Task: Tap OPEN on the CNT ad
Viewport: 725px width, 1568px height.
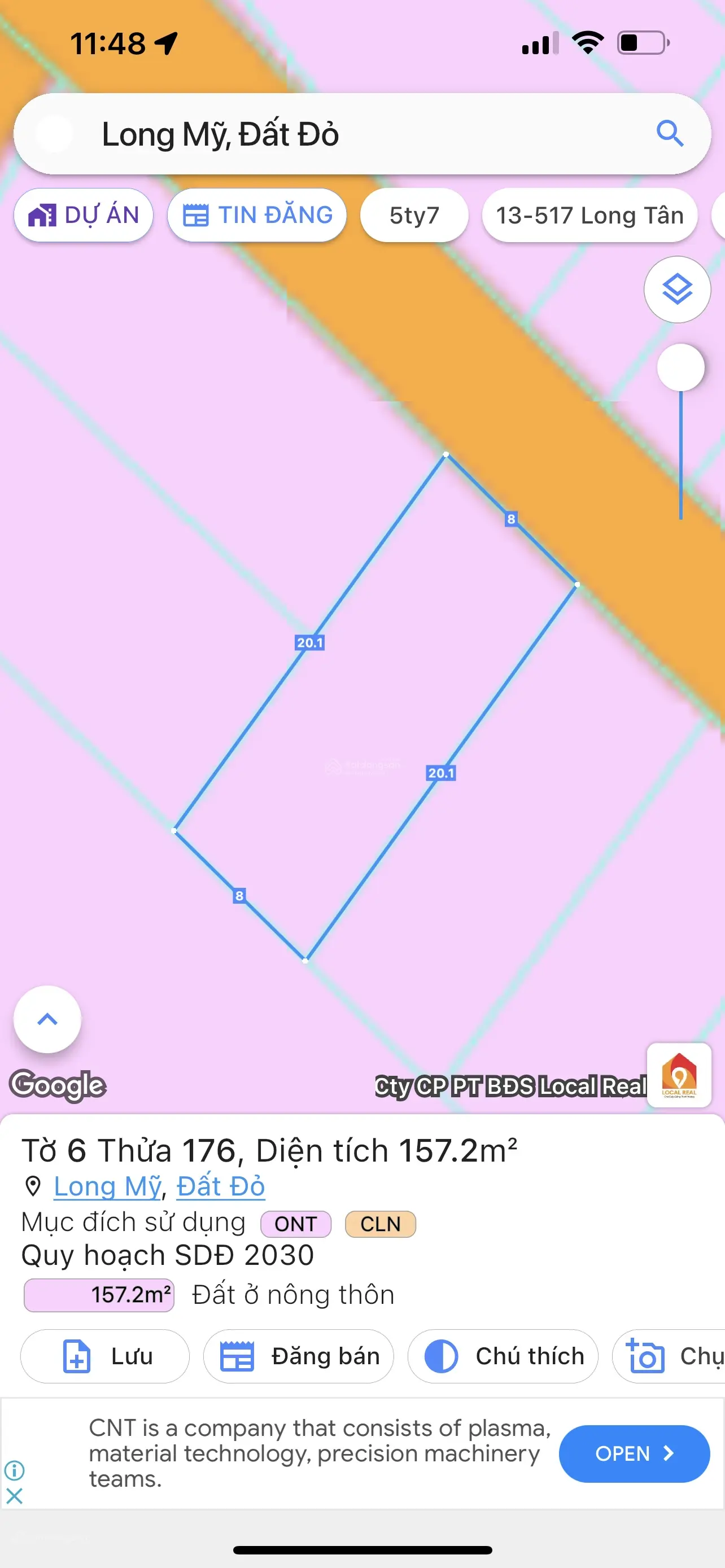Action: point(634,1453)
